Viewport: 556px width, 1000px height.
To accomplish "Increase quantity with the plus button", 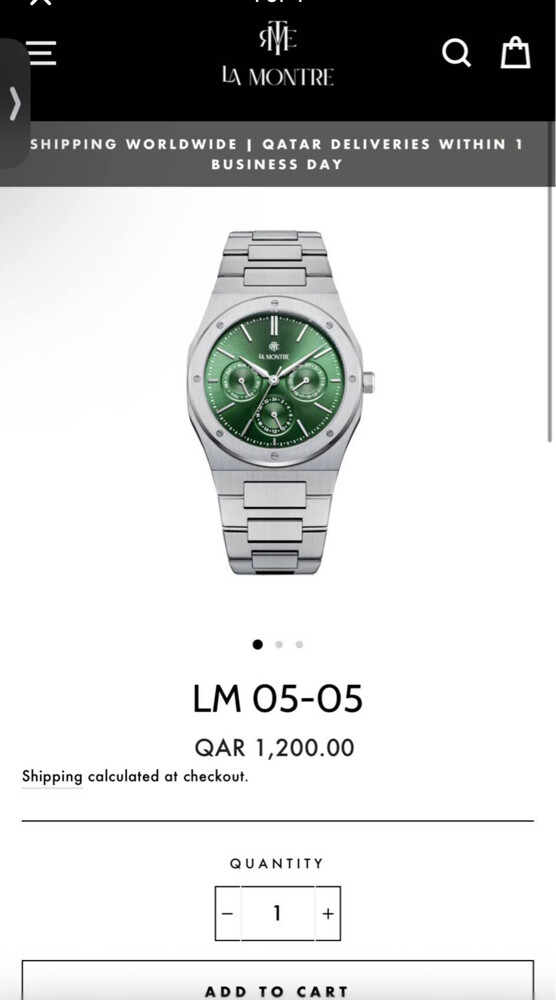I will click(328, 913).
